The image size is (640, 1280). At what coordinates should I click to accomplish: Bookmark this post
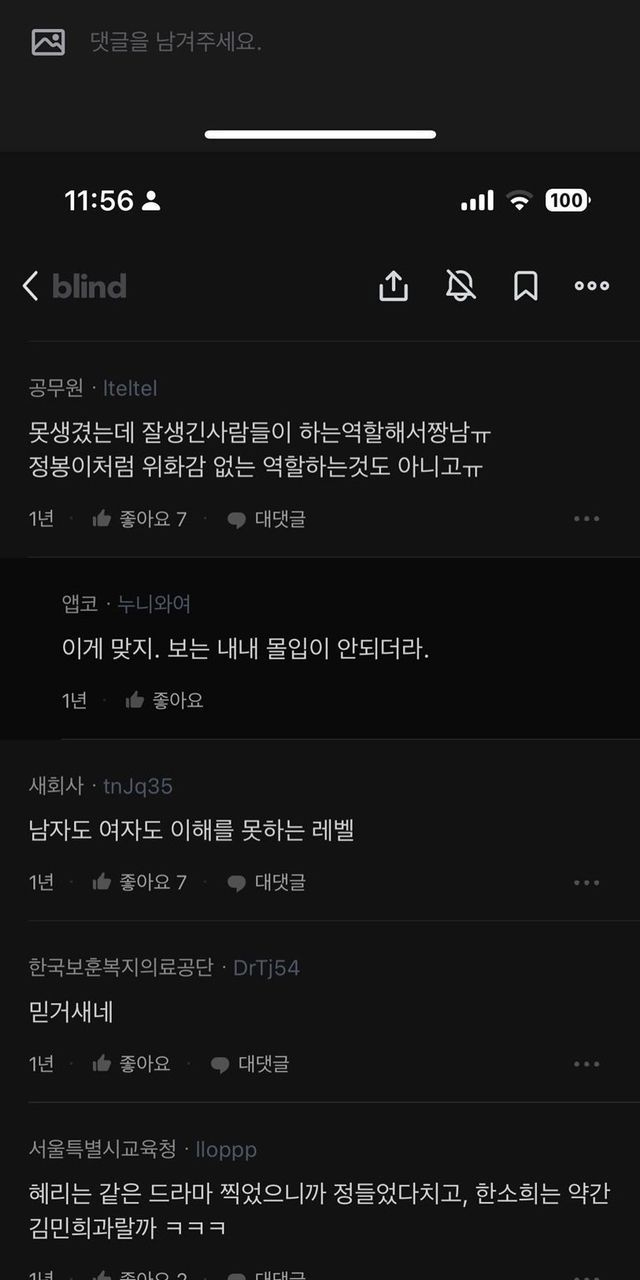[x=526, y=286]
